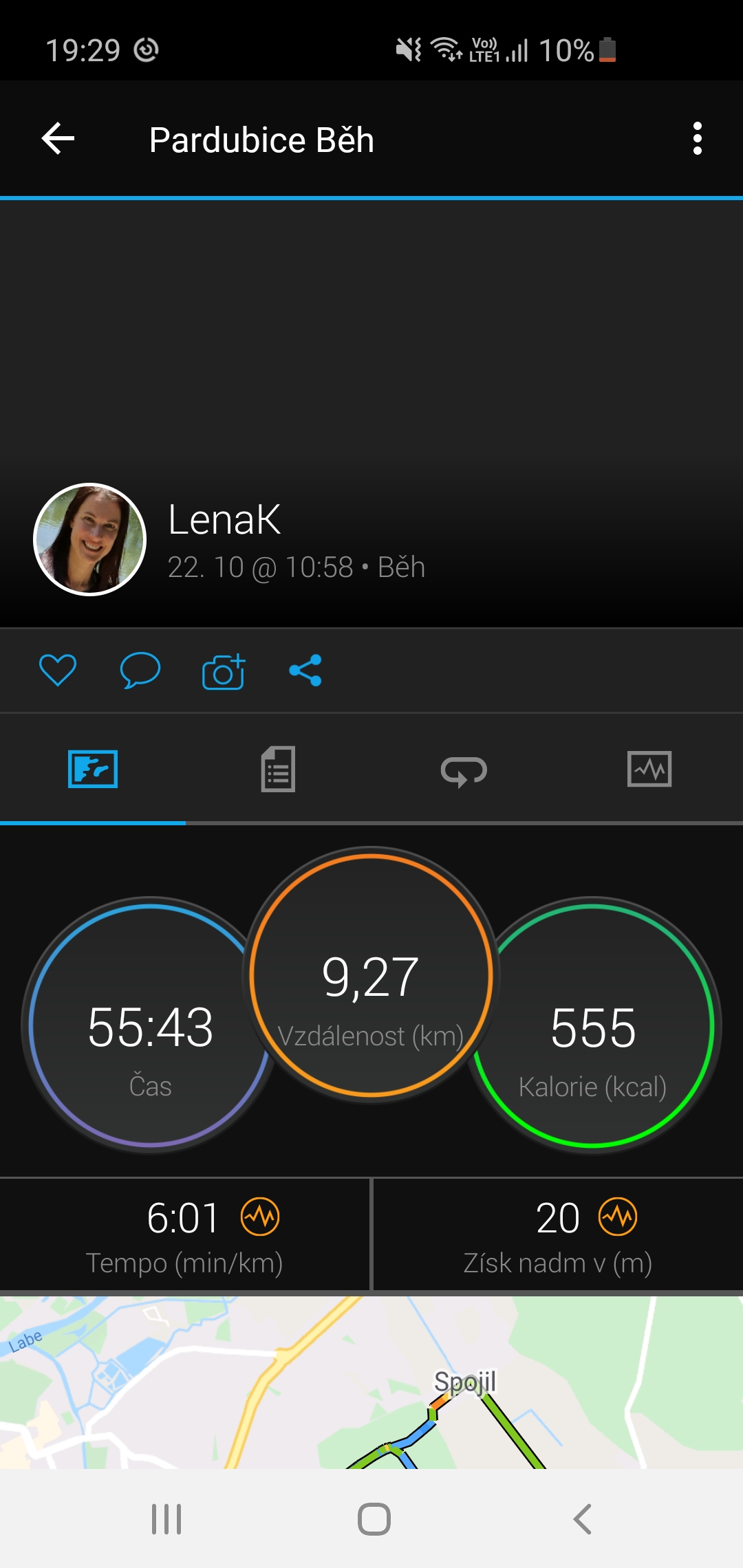Select the overview map tab
Screen dimensions: 743x1568
pyautogui.click(x=93, y=769)
